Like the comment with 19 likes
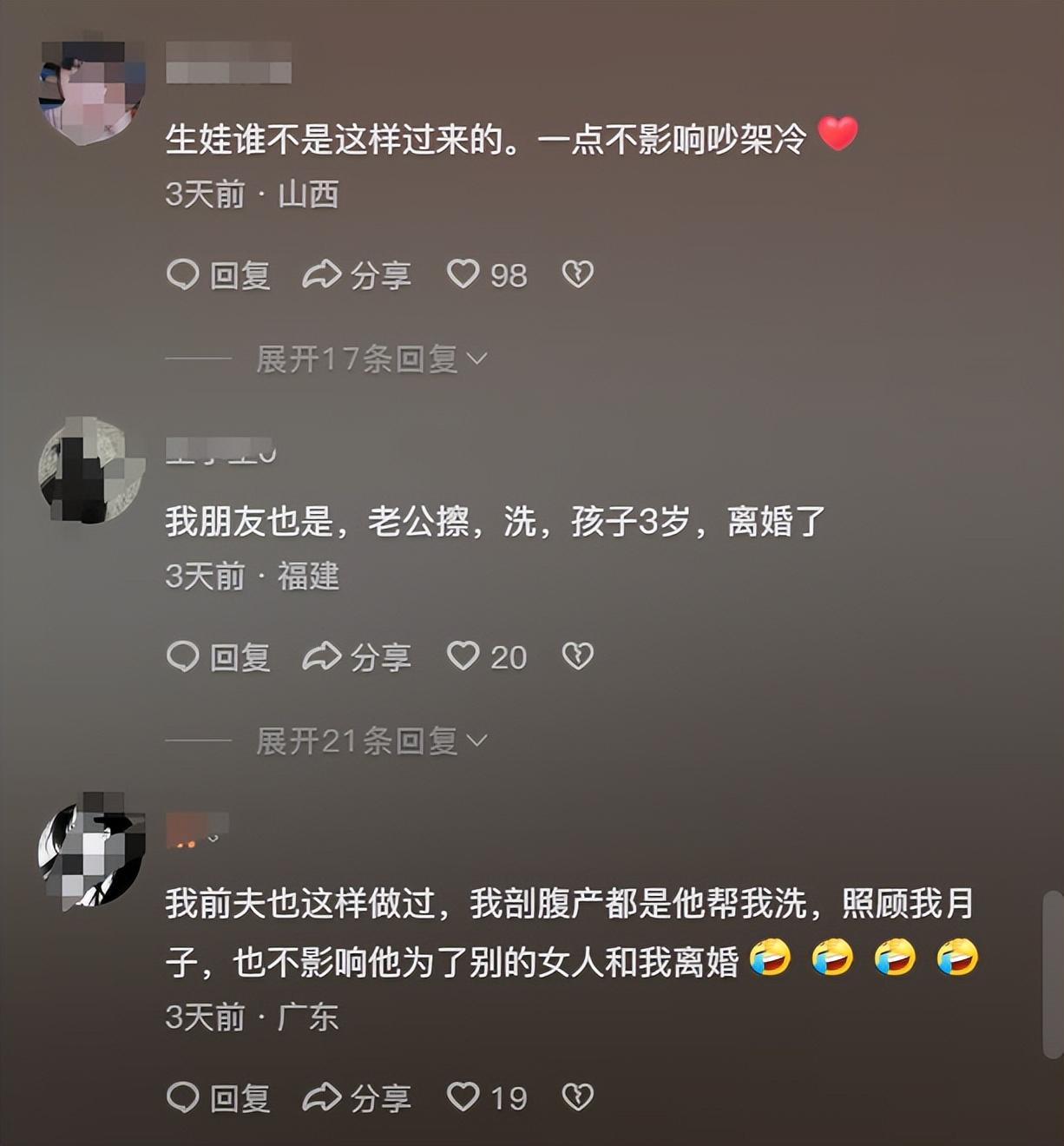 [463, 1097]
